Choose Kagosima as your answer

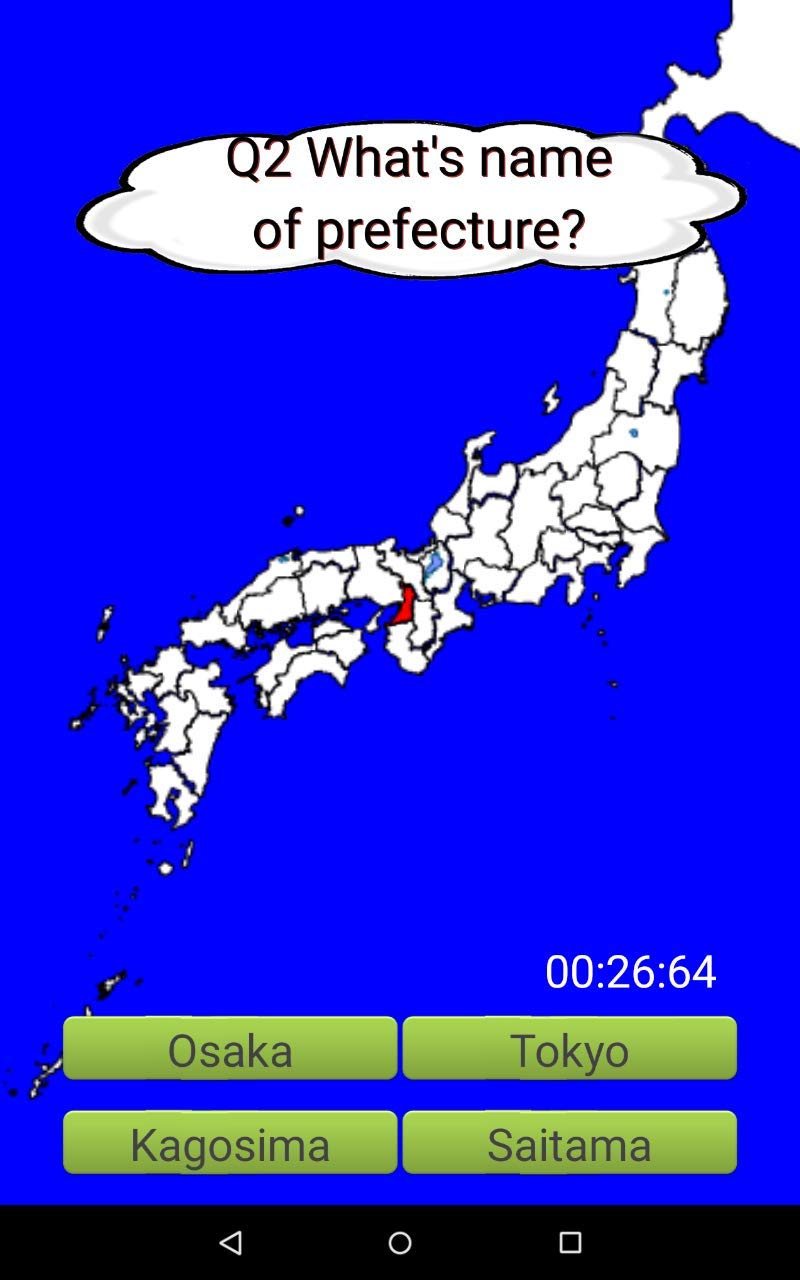tap(229, 1142)
